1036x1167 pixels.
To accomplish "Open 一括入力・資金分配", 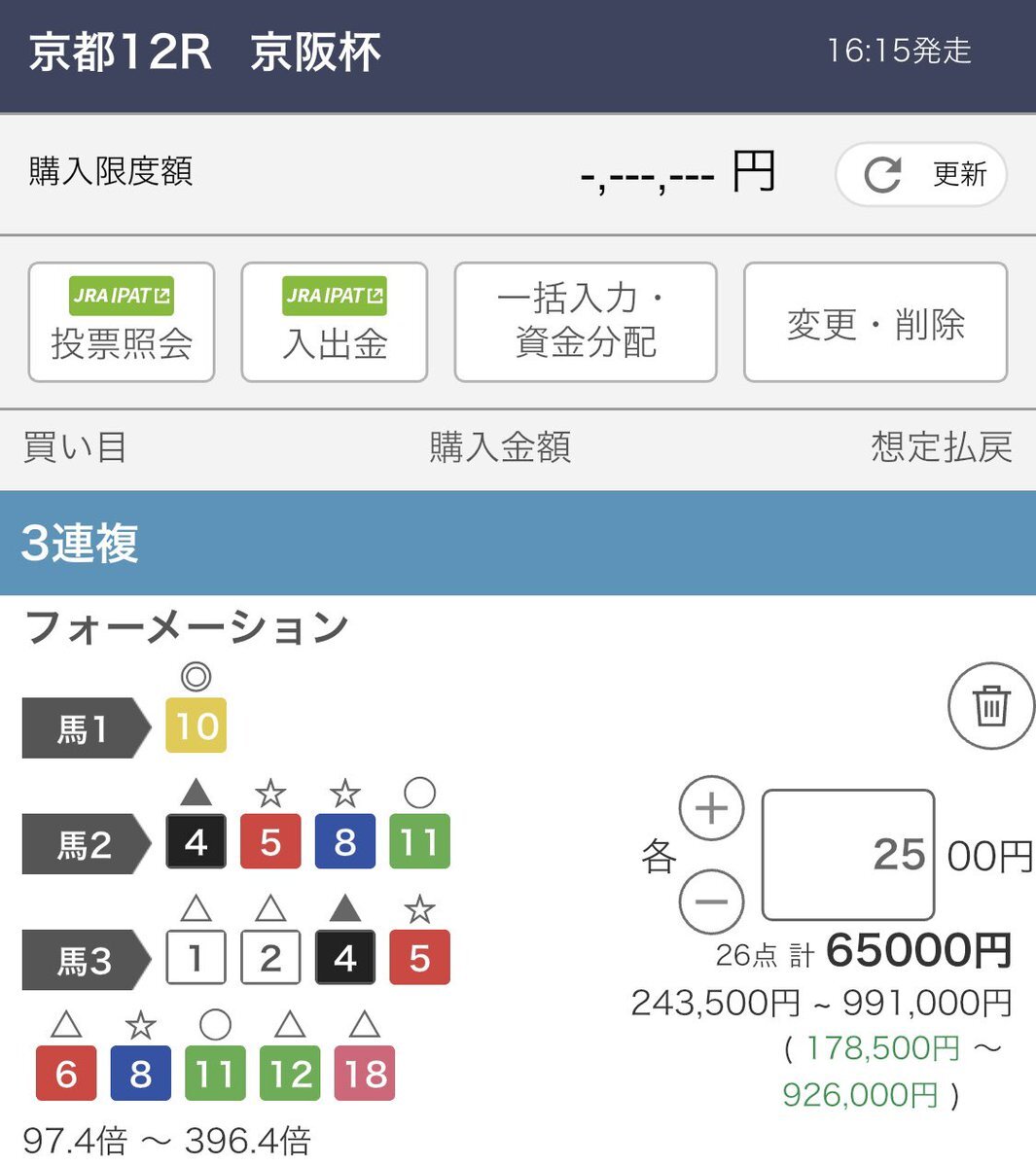I will coord(586,322).
